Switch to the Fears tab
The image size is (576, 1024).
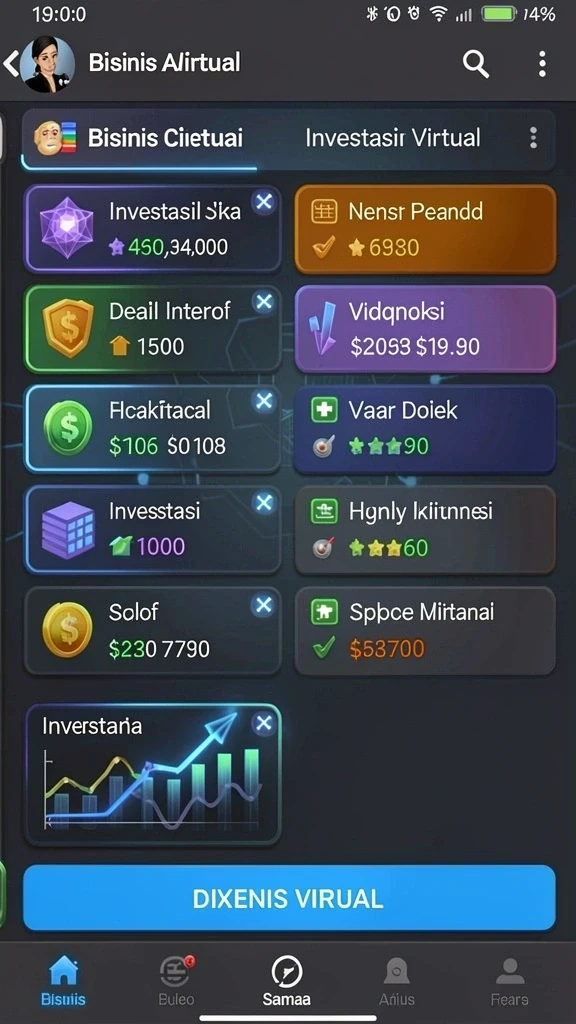point(509,980)
